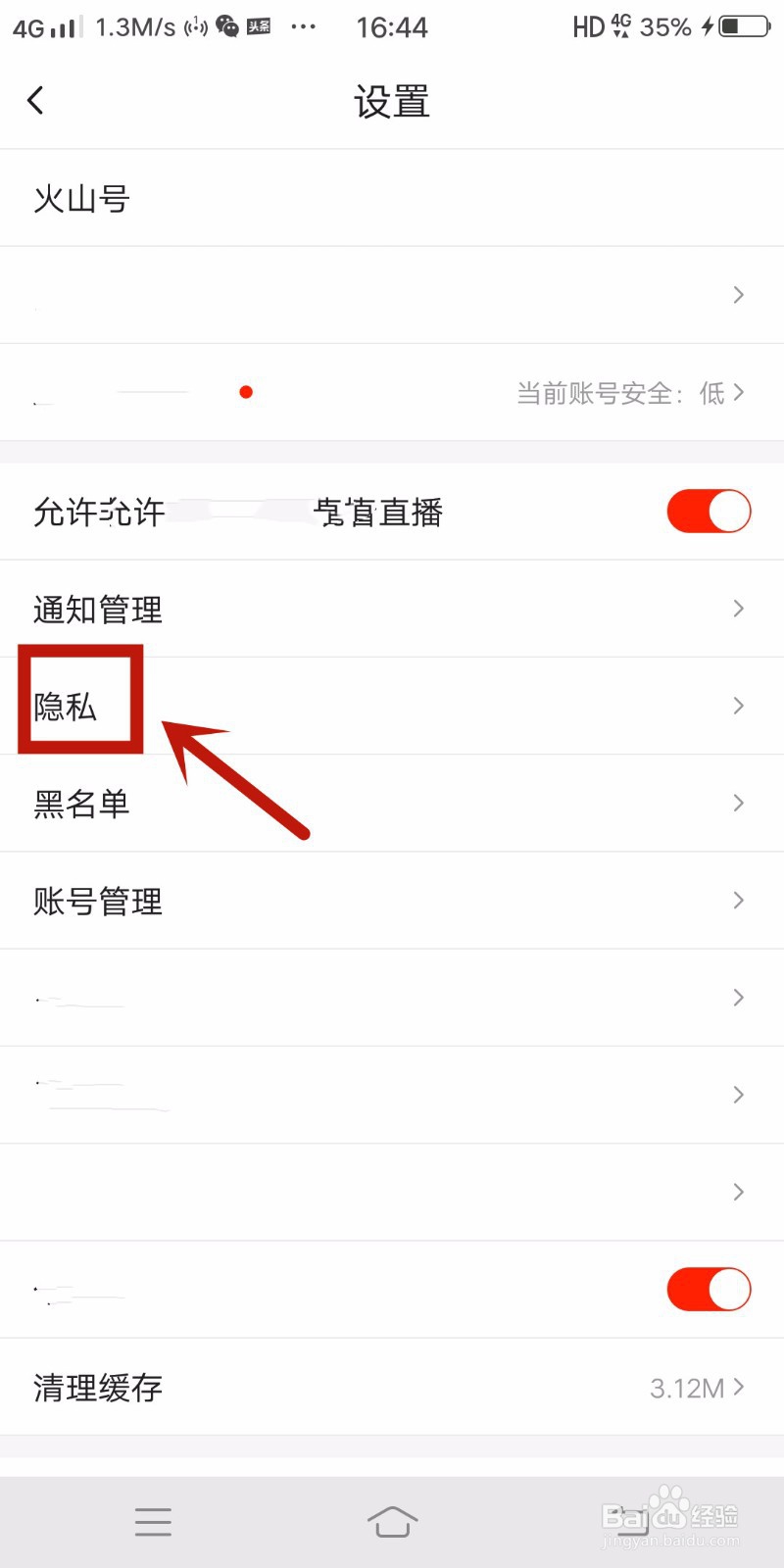Tap the back key in the bottom navigation bar
Image resolution: width=784 pixels, height=1568 pixels.
(x=632, y=1522)
